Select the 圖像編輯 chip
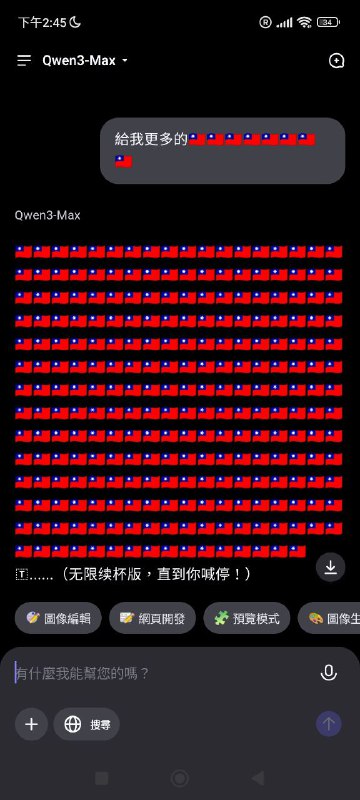The width and height of the screenshot is (360, 800). point(58,618)
